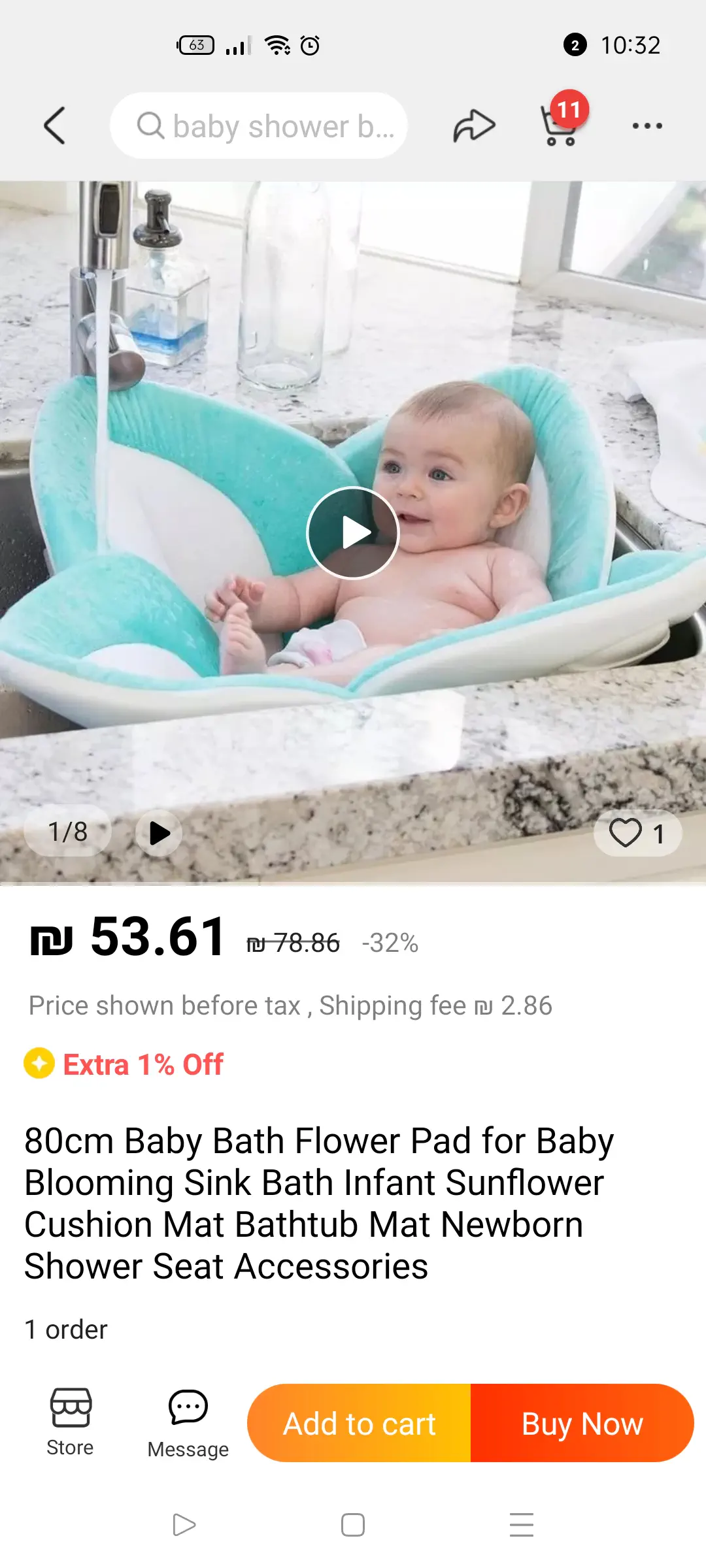Go back to the previous page

coord(55,125)
